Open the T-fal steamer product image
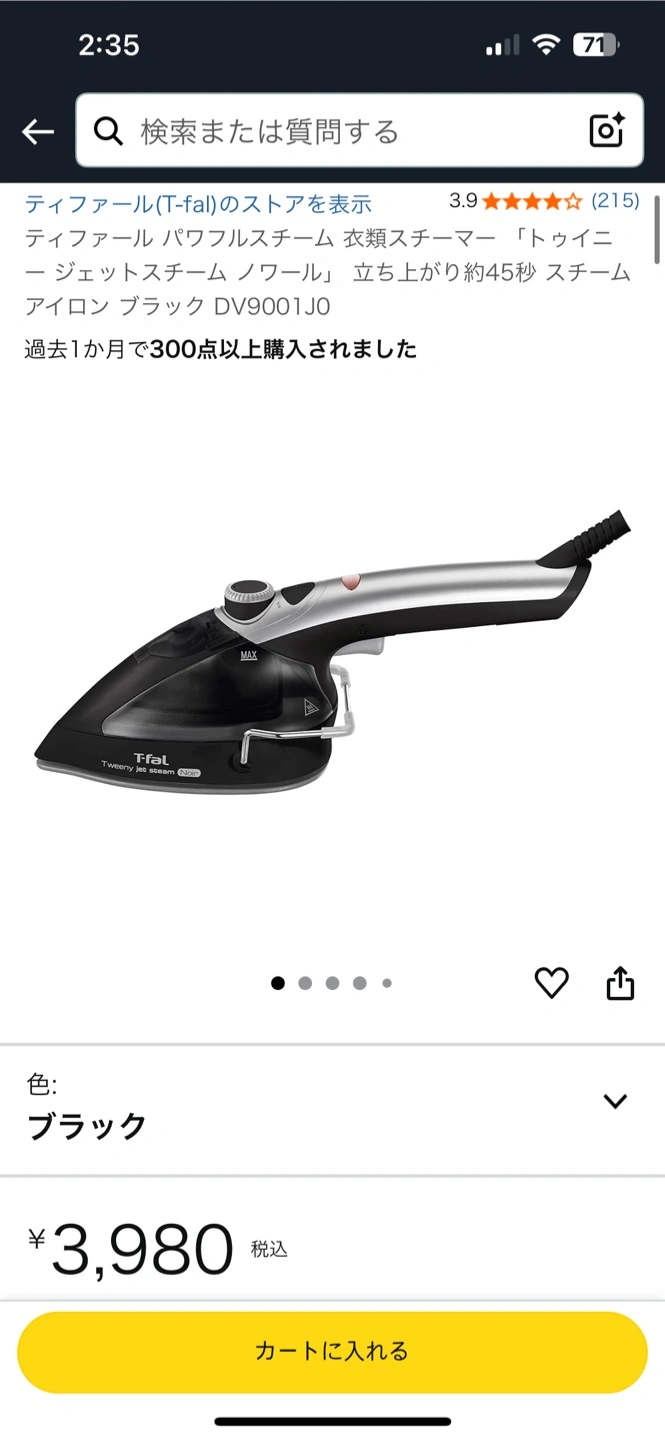 point(332,660)
